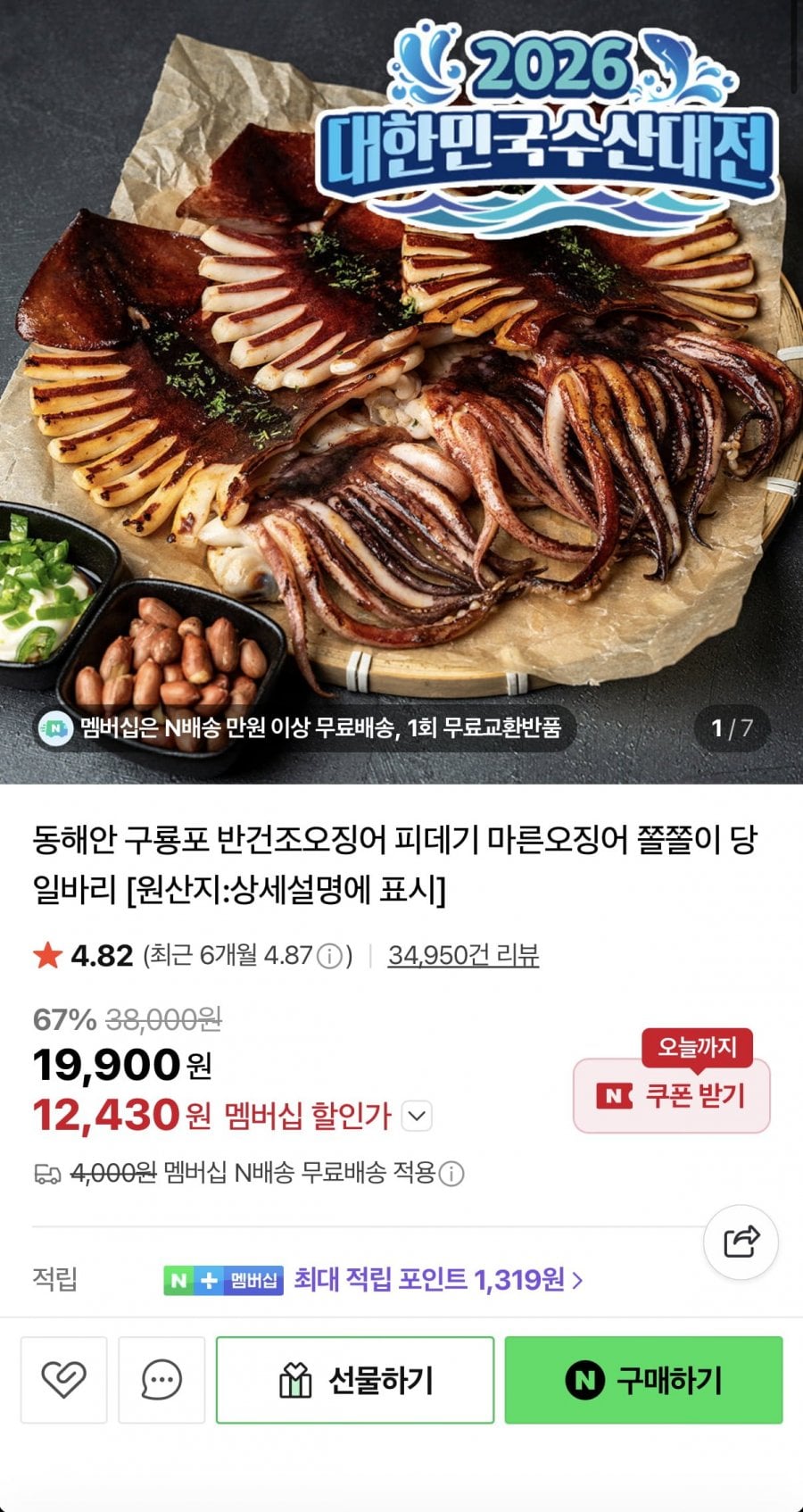Share this product
The image size is (803, 1512).
(x=741, y=1242)
